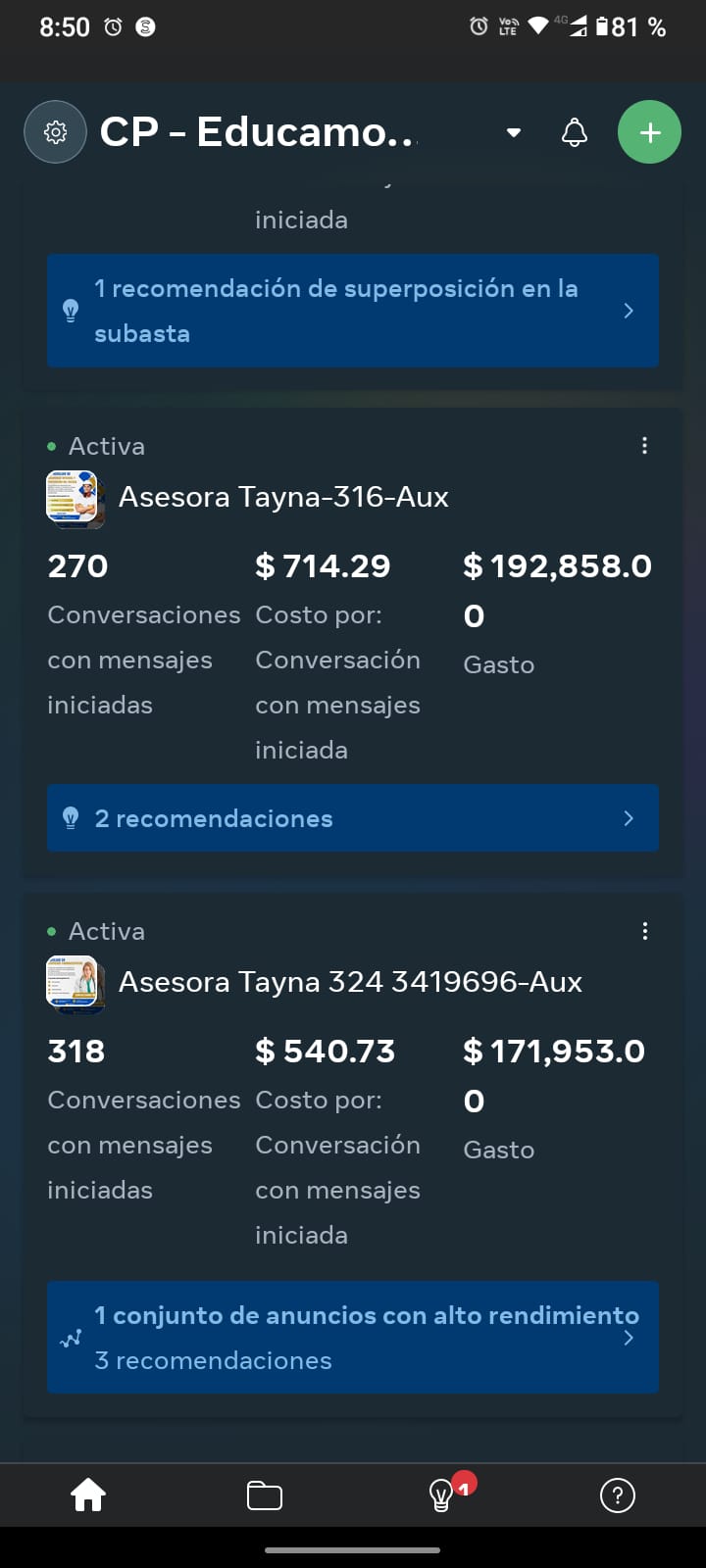Open options menu for Asesora Tayna-316-Aux
Screen dimensions: 706x1568
[x=644, y=446]
